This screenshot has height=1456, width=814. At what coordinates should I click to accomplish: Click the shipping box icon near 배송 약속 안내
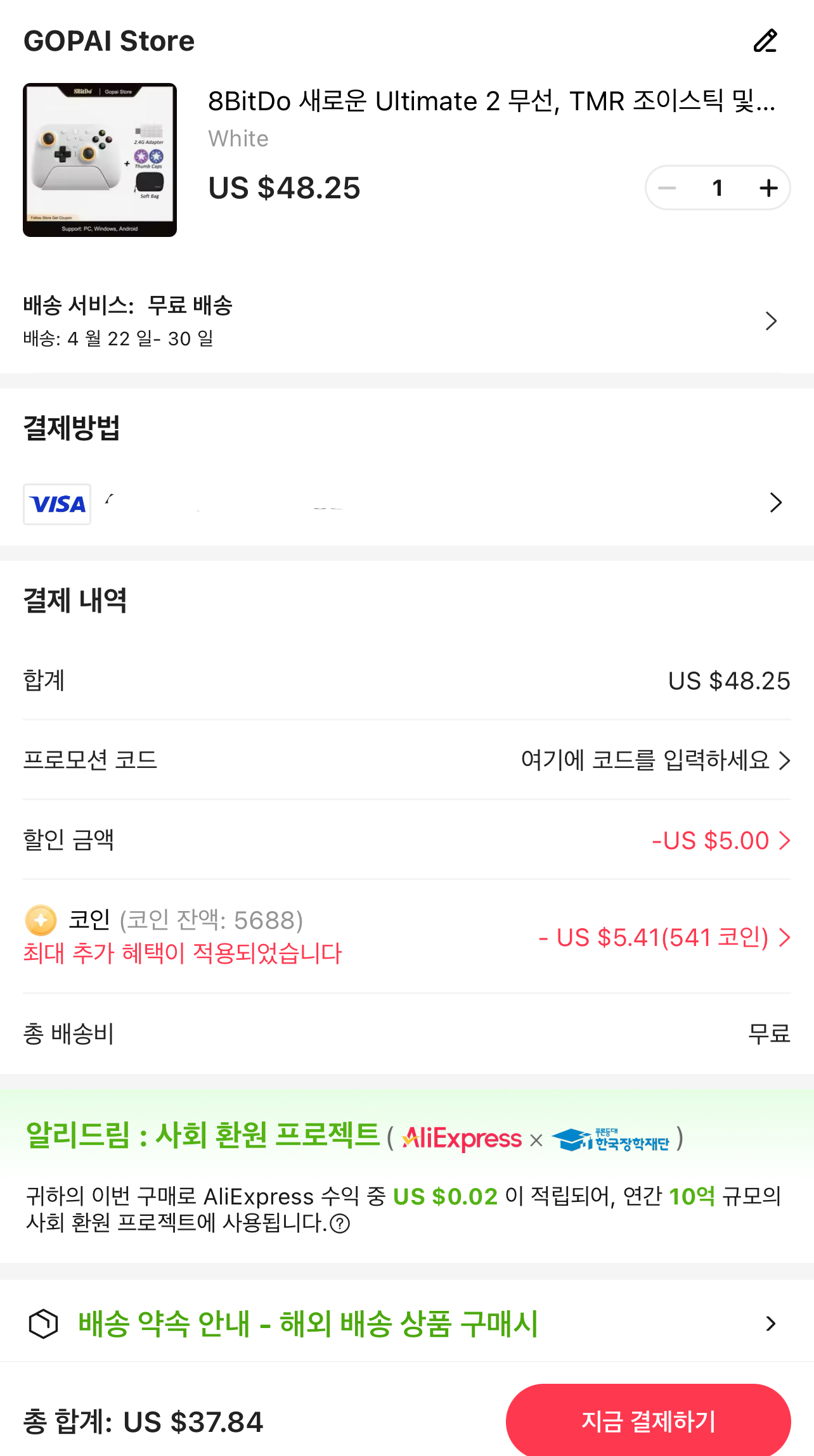point(42,1323)
